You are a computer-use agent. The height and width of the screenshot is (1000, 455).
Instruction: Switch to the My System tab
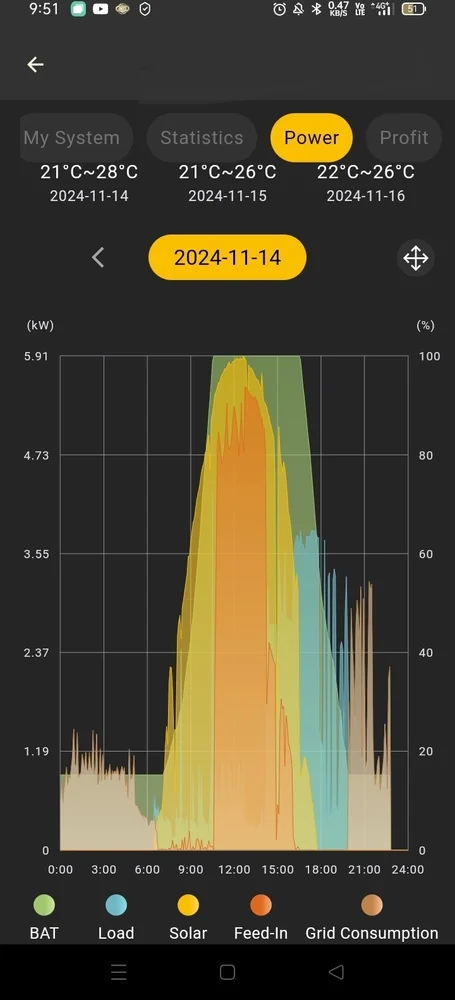[74, 138]
